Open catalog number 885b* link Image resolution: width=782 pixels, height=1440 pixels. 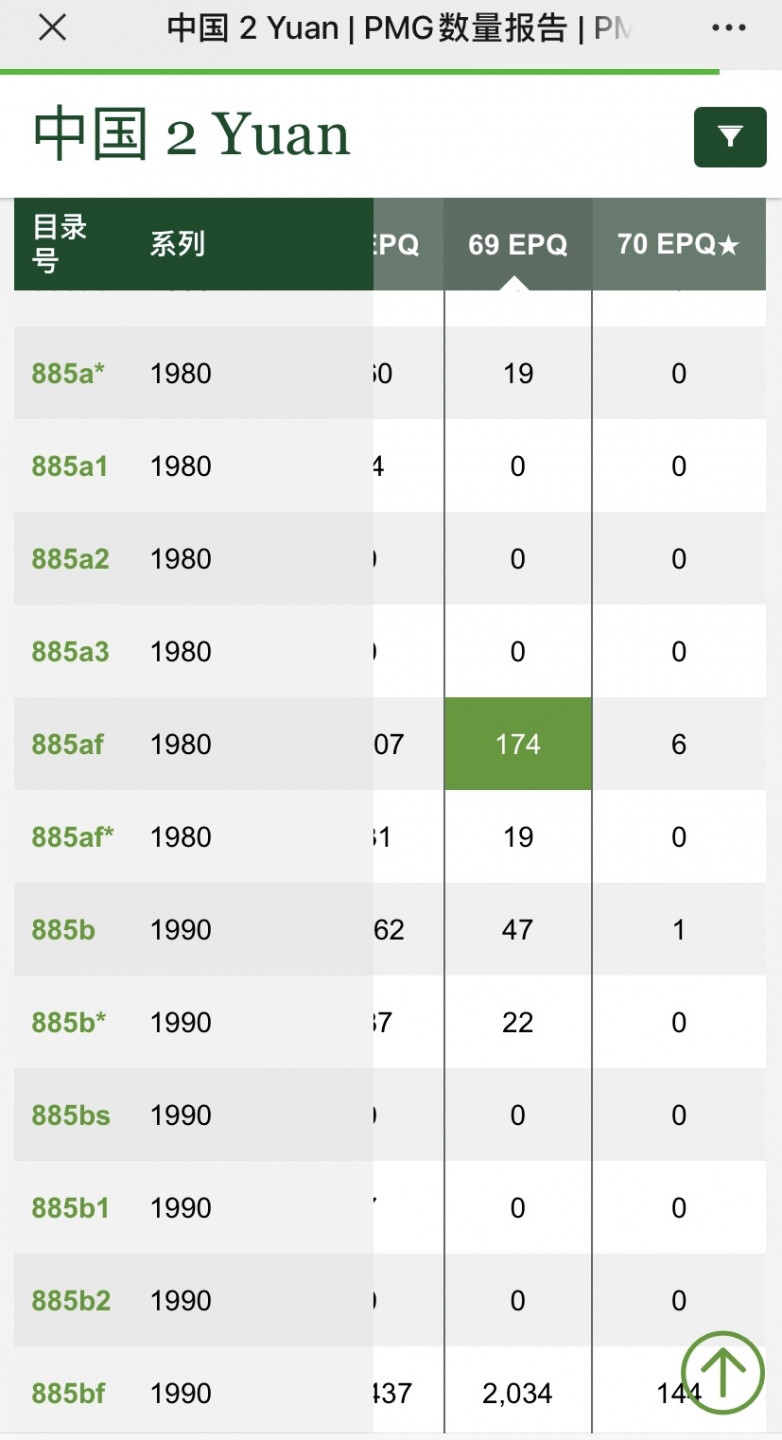coord(68,1023)
